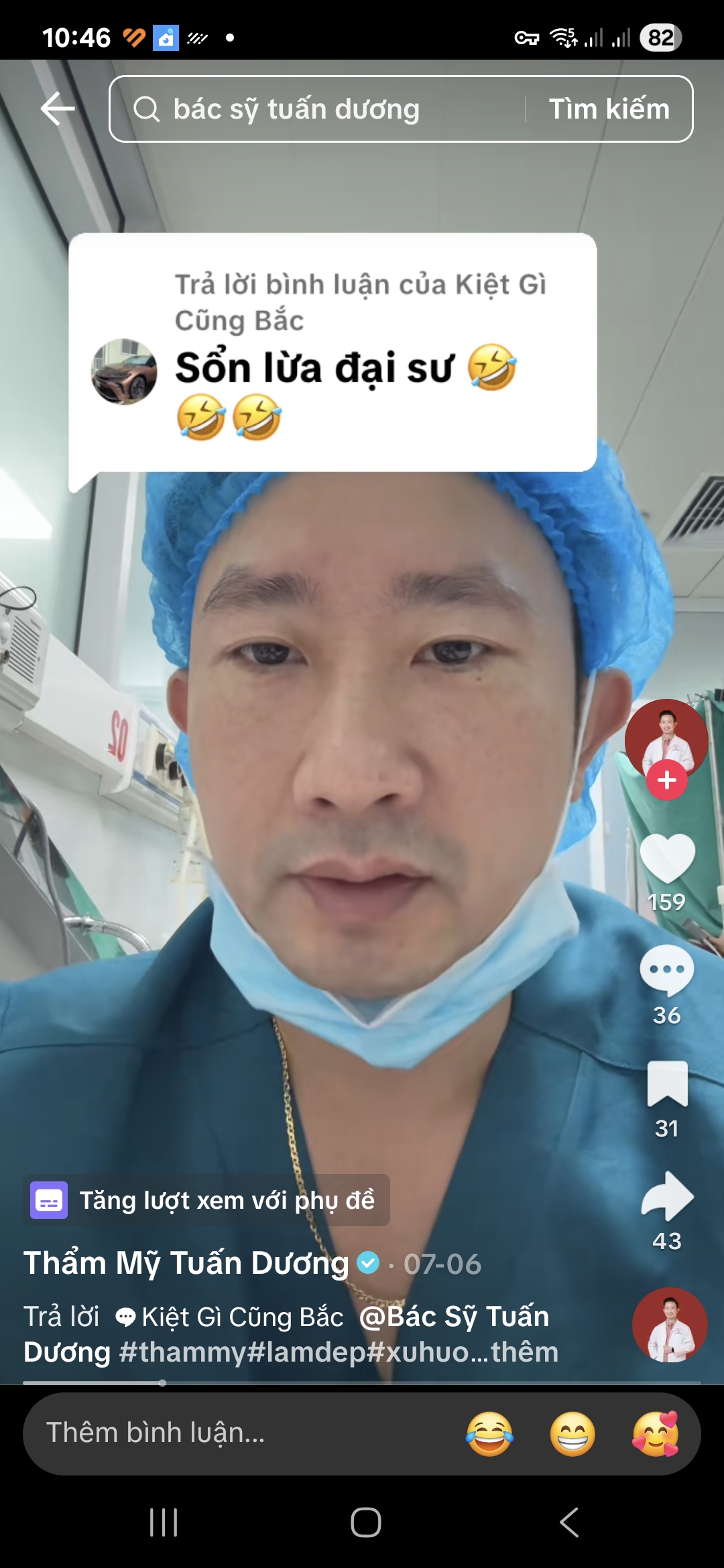Open the search field with 'bác sỹ tuấn dương'
This screenshot has height=1568, width=724.
pyautogui.click(x=315, y=109)
